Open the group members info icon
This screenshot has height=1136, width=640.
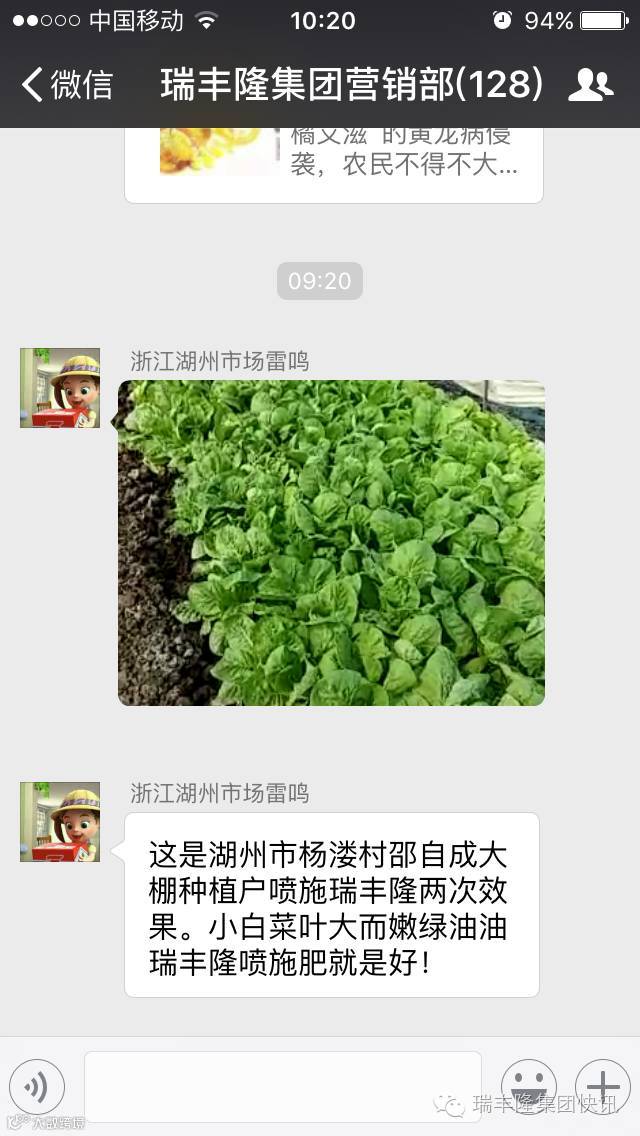(590, 85)
